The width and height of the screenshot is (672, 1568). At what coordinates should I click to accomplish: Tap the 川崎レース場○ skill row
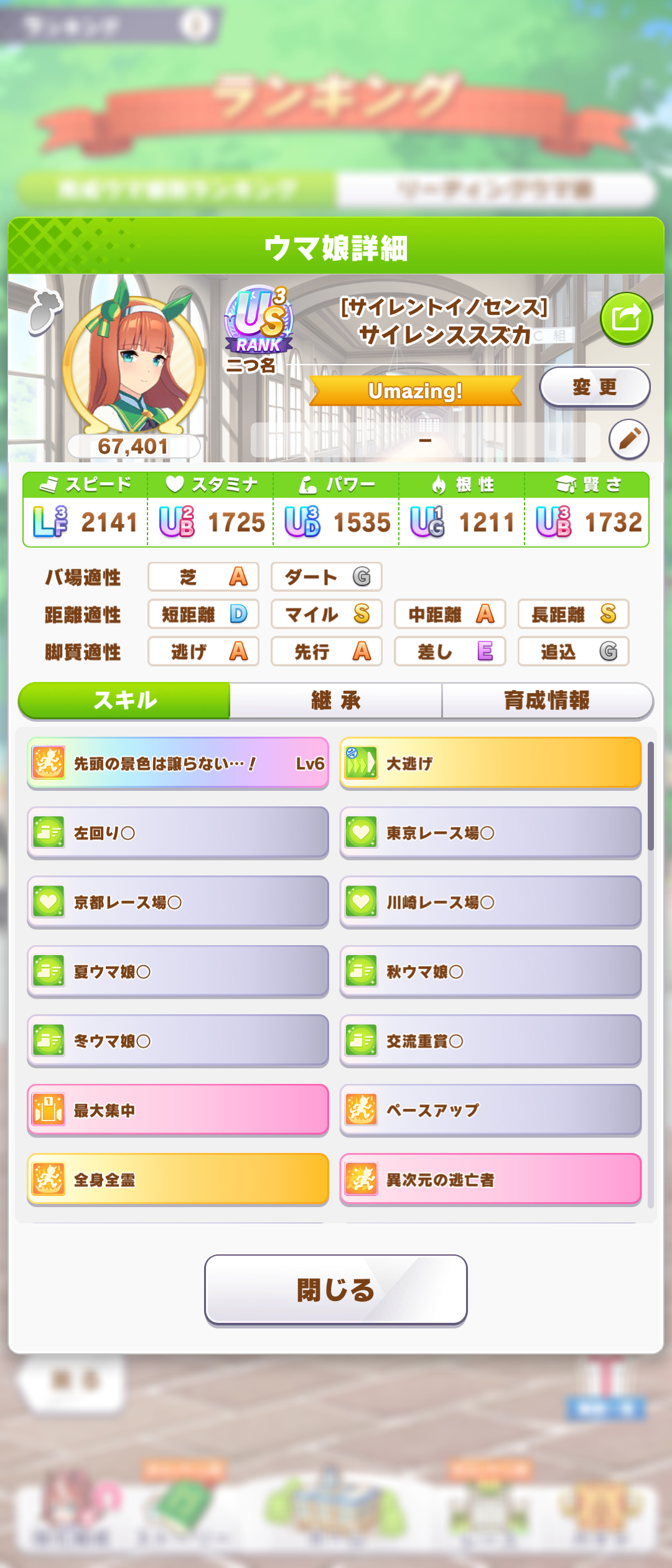(490, 902)
